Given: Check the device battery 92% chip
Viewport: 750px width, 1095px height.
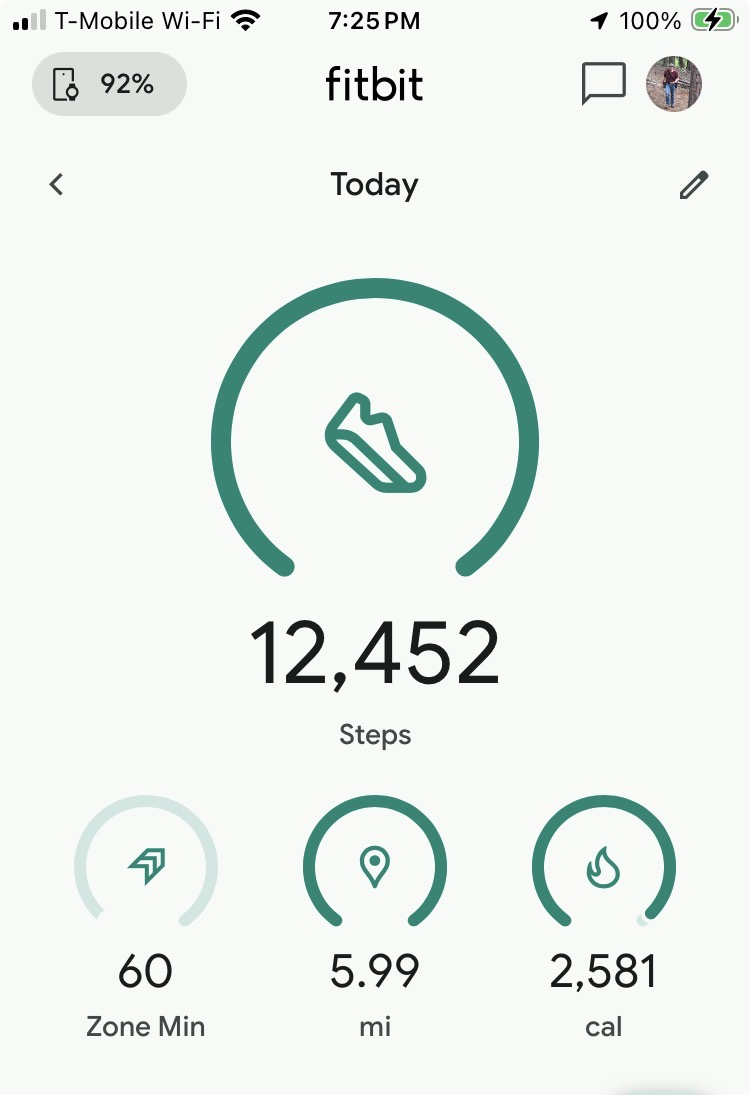Looking at the screenshot, I should (x=109, y=85).
